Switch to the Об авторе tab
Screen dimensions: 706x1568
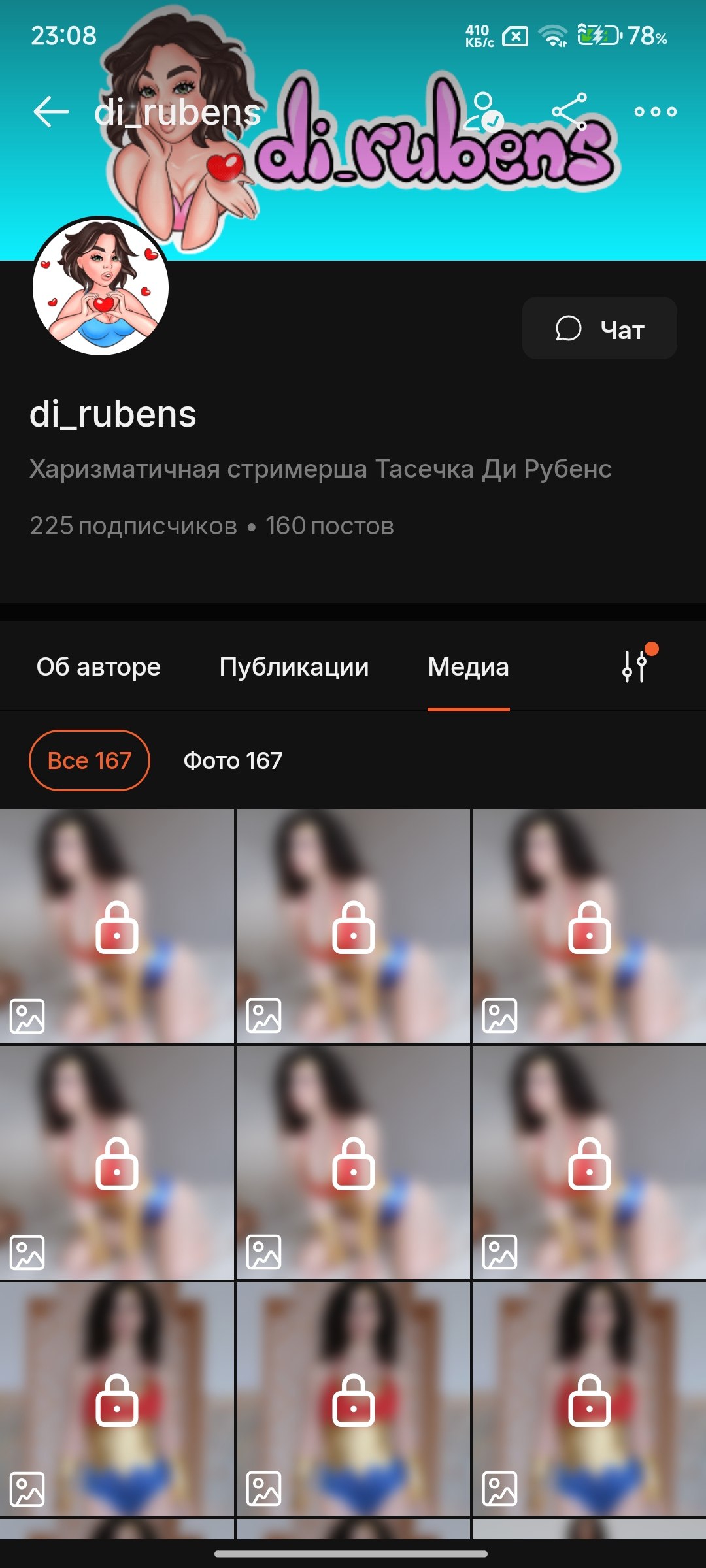99,666
